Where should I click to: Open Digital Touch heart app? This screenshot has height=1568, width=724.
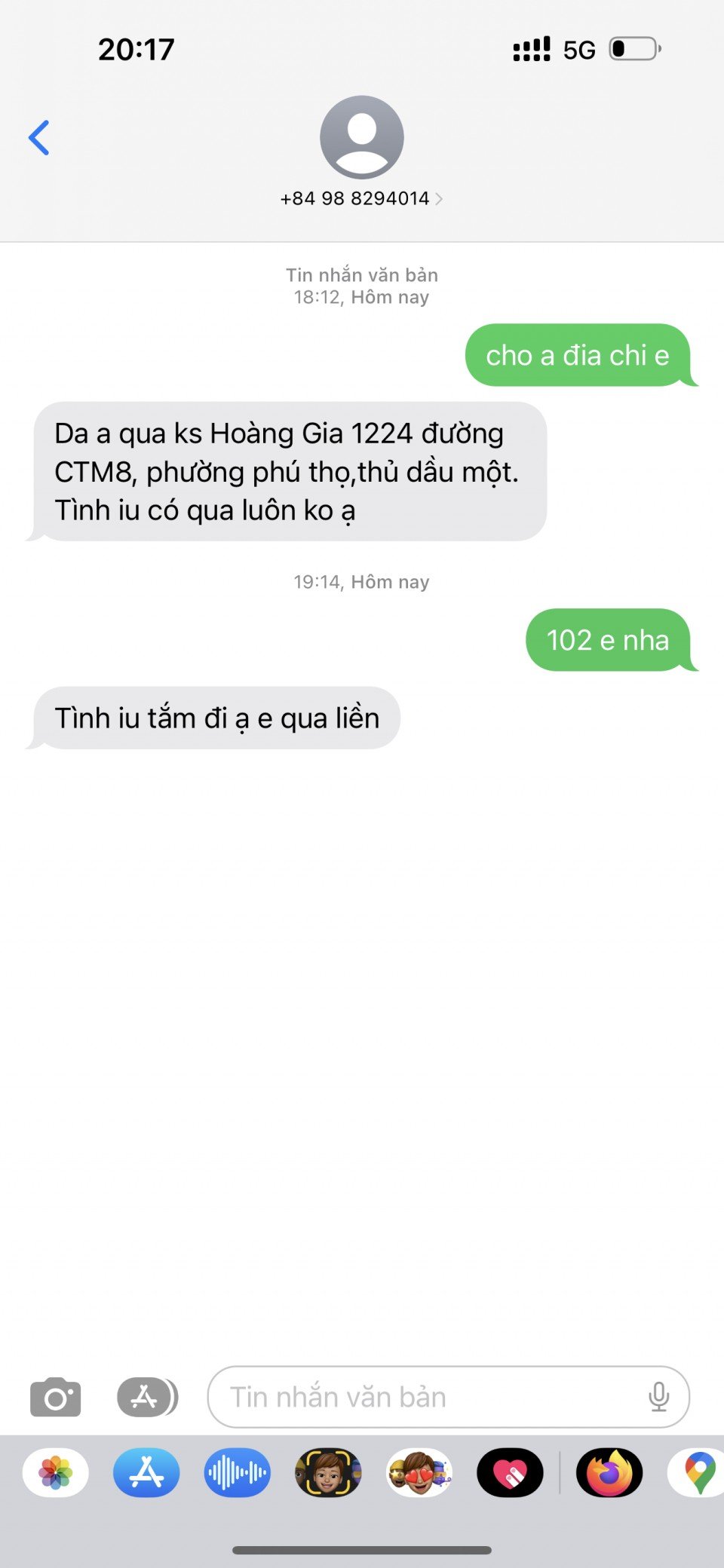(510, 1472)
